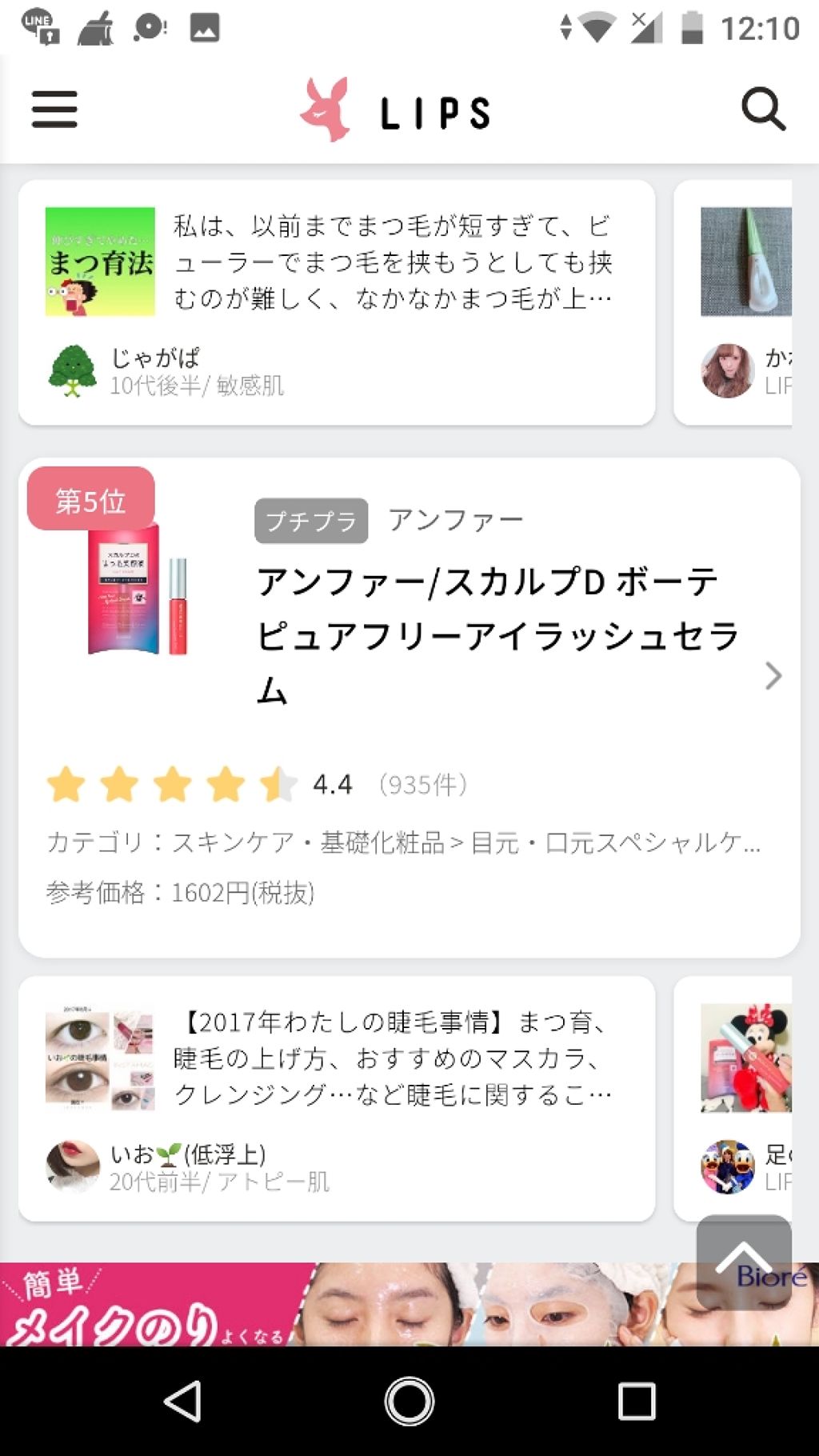819x1456 pixels.
Task: Open the アンファー brand name link
Action: pyautogui.click(x=454, y=518)
